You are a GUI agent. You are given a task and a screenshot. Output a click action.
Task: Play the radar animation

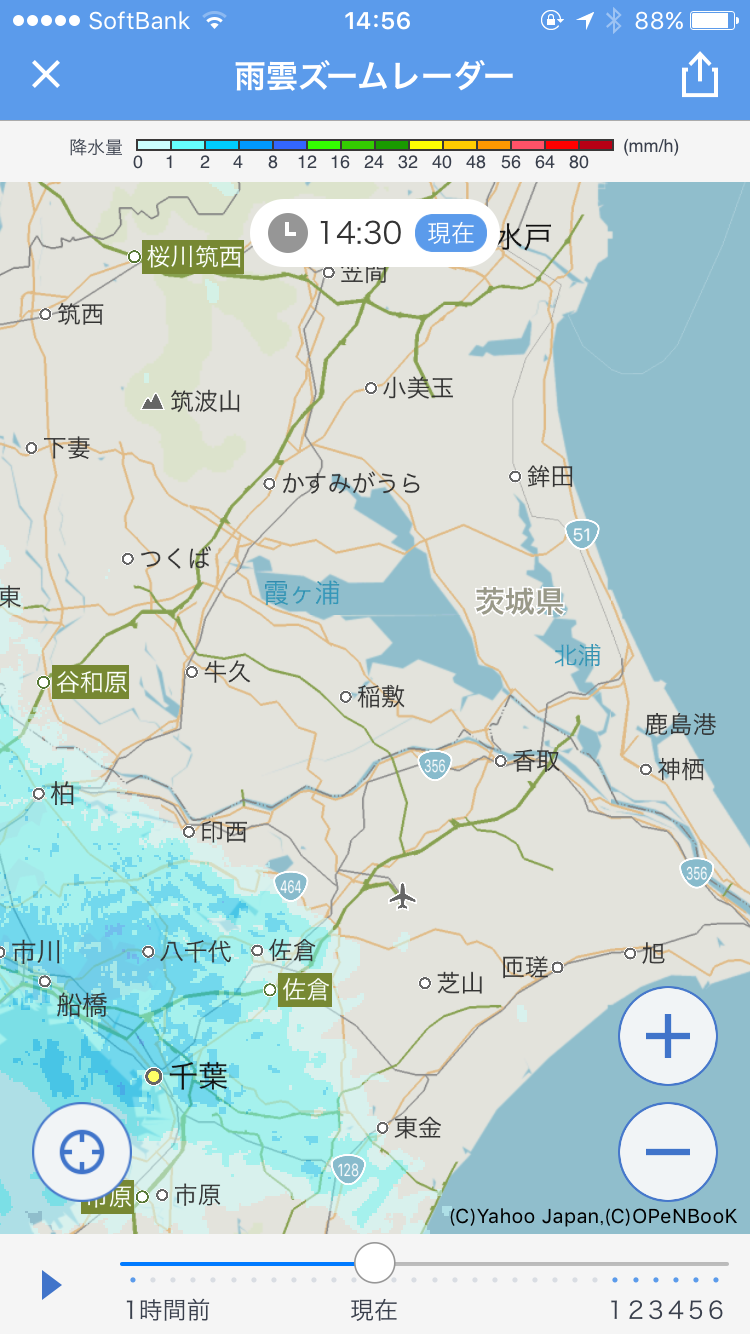51,1285
